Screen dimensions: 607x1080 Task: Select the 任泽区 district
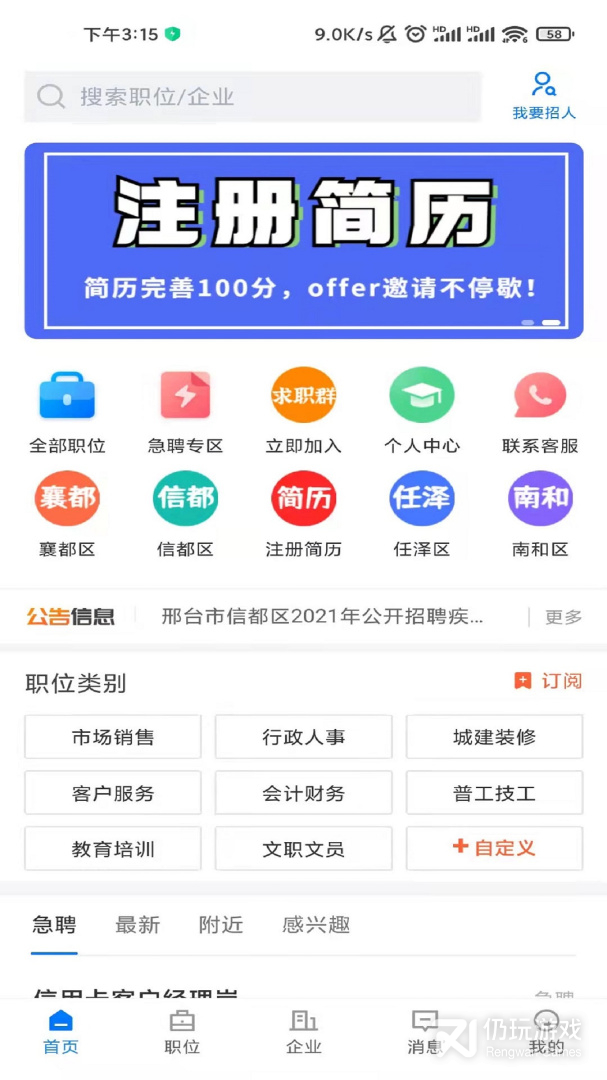(421, 513)
